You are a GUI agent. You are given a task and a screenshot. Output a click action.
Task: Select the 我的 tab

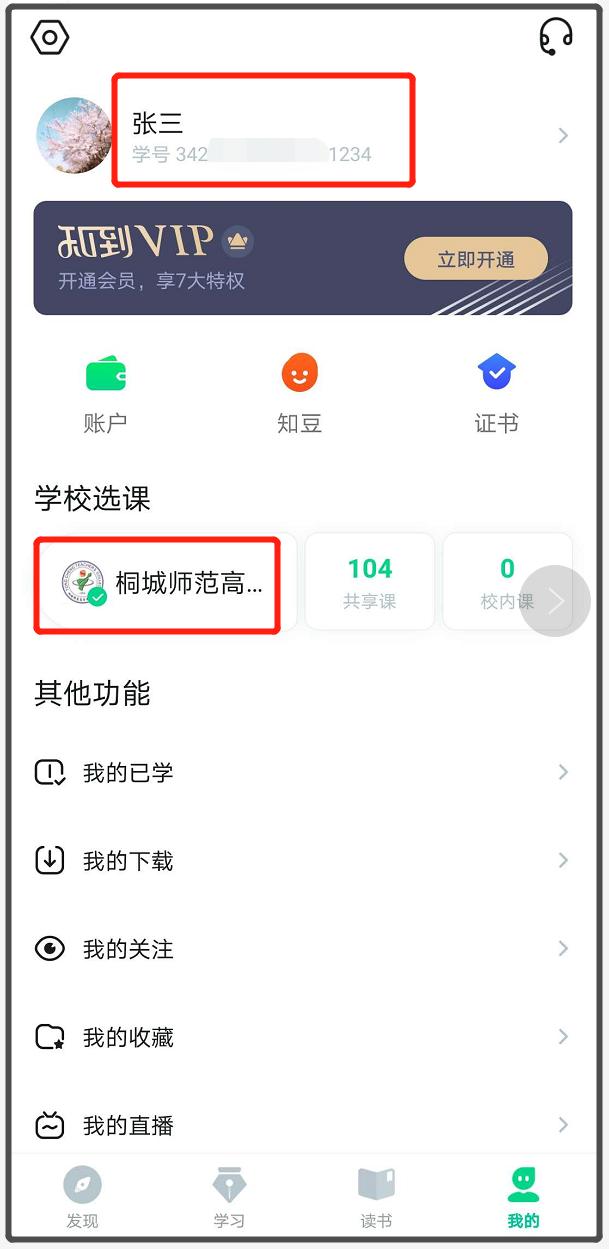click(x=523, y=1197)
